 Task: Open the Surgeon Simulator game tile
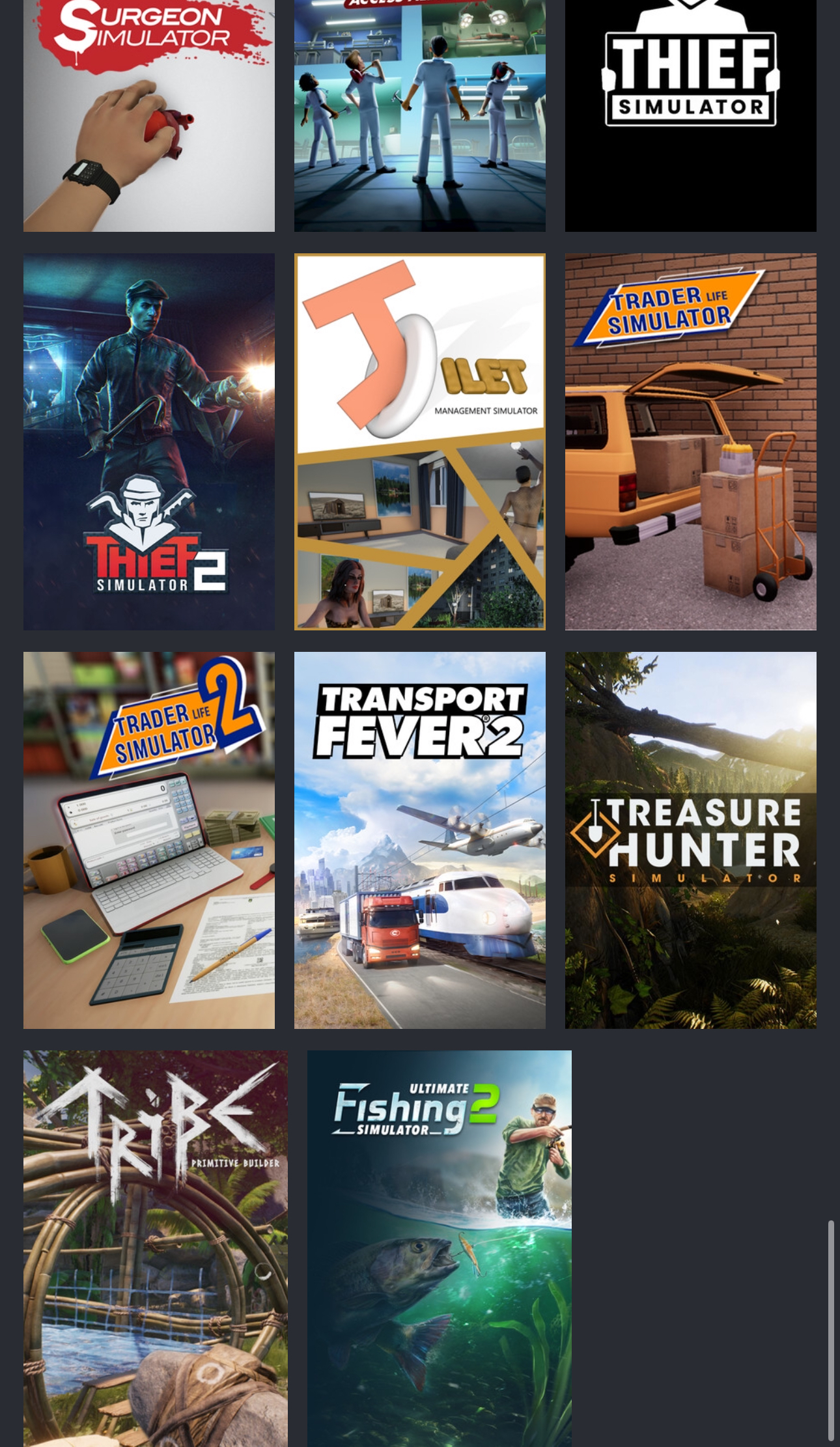[148, 116]
